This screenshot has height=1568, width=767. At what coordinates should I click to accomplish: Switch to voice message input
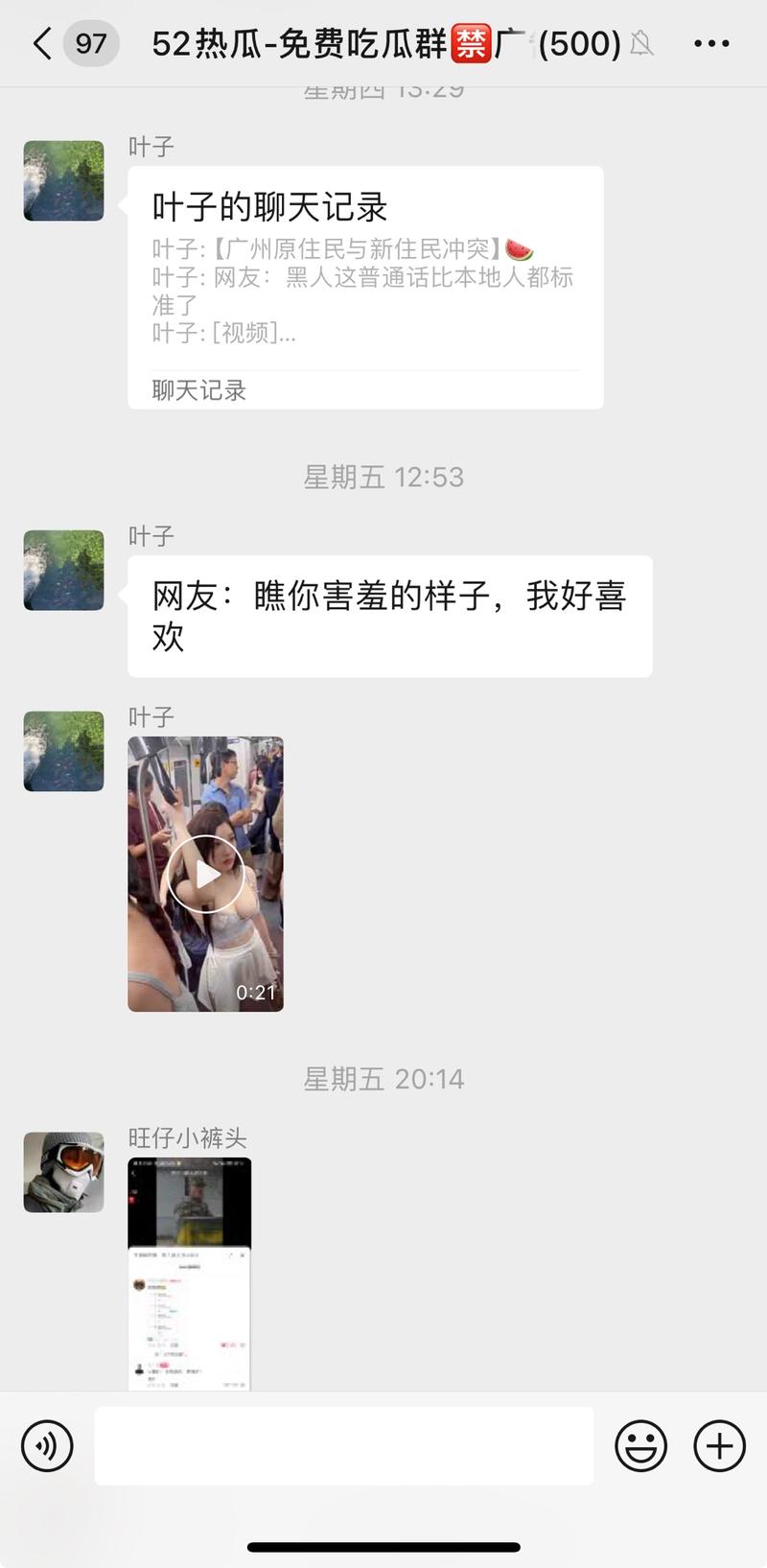pos(47,1445)
